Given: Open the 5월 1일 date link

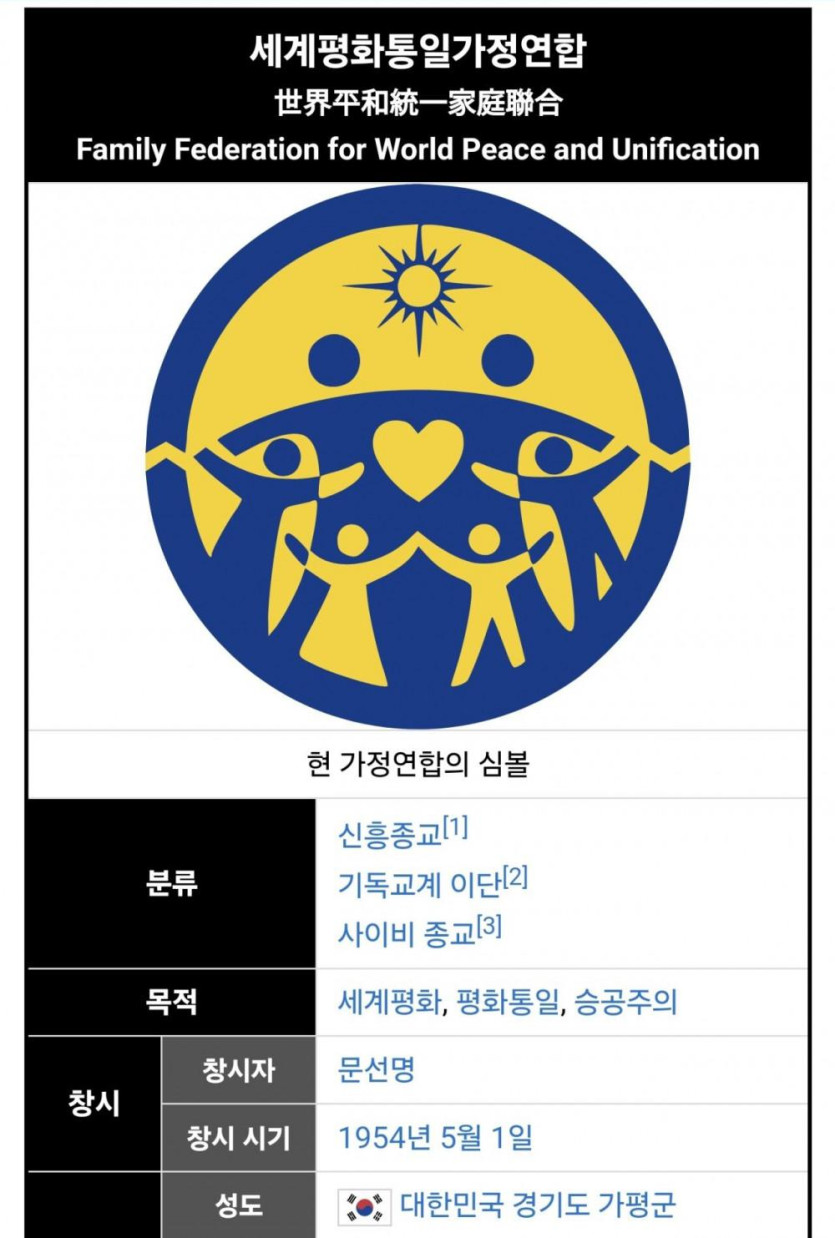Looking at the screenshot, I should point(488,1137).
